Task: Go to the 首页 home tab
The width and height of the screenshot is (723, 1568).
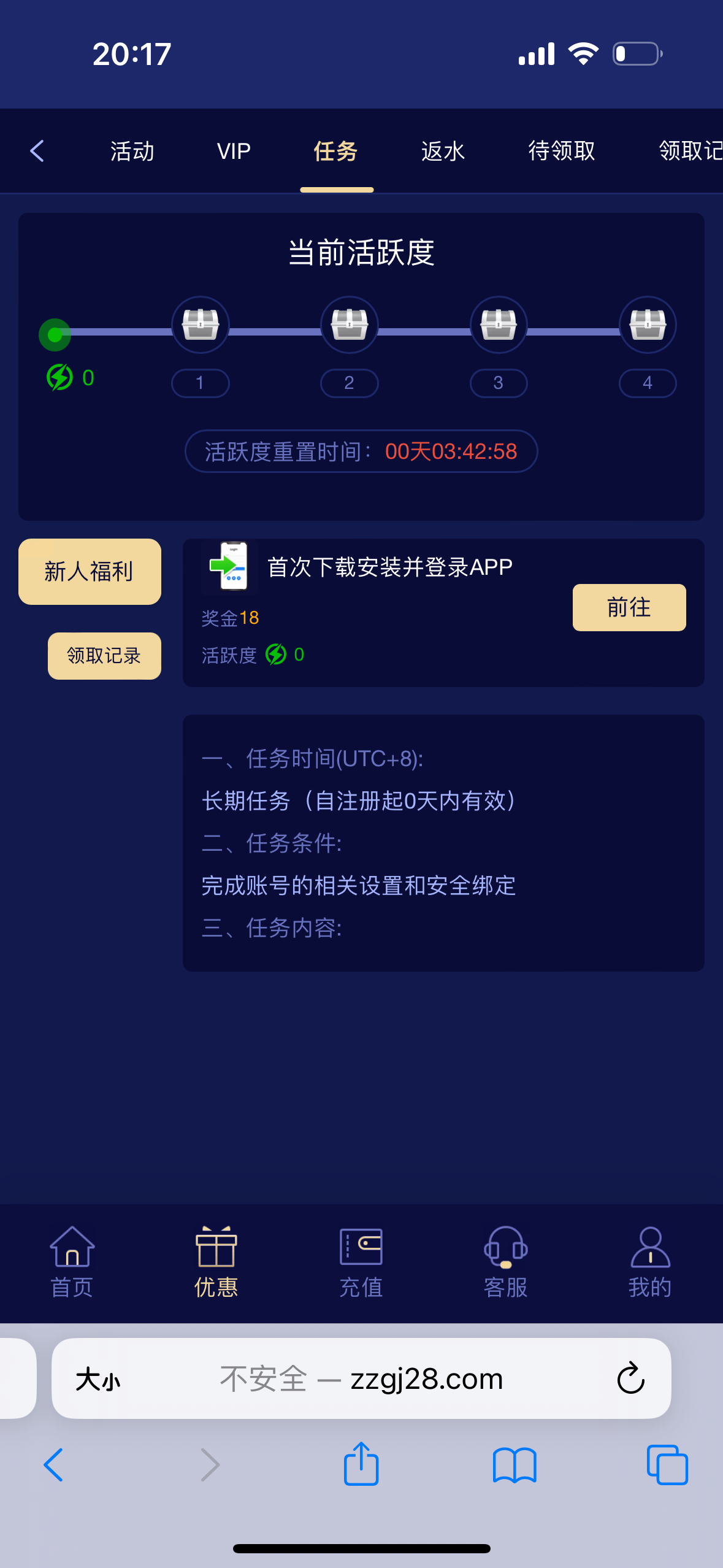Action: 72,1262
